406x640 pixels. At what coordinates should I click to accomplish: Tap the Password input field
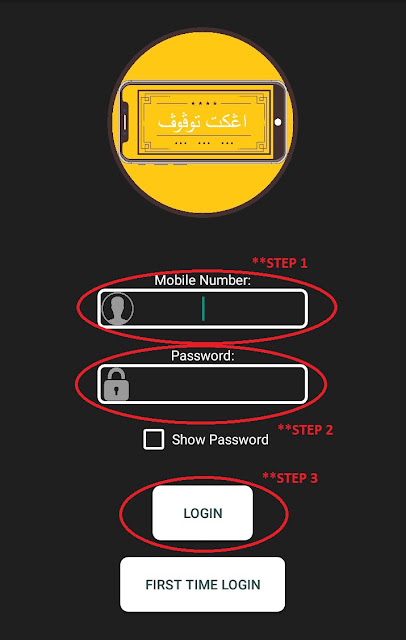pos(202,384)
